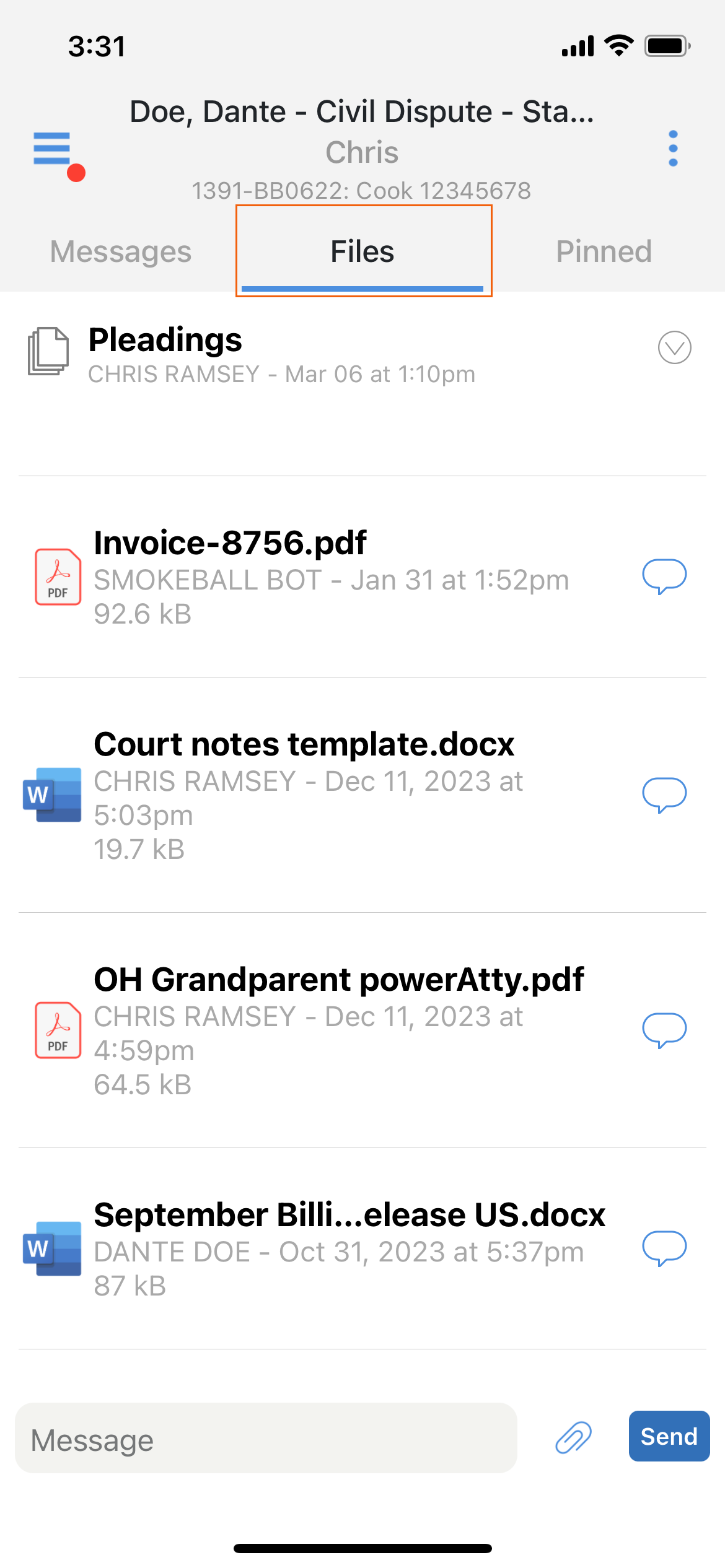Expand the Pleadings folder chevron
Image resolution: width=725 pixels, height=1568 pixels.
coord(674,347)
